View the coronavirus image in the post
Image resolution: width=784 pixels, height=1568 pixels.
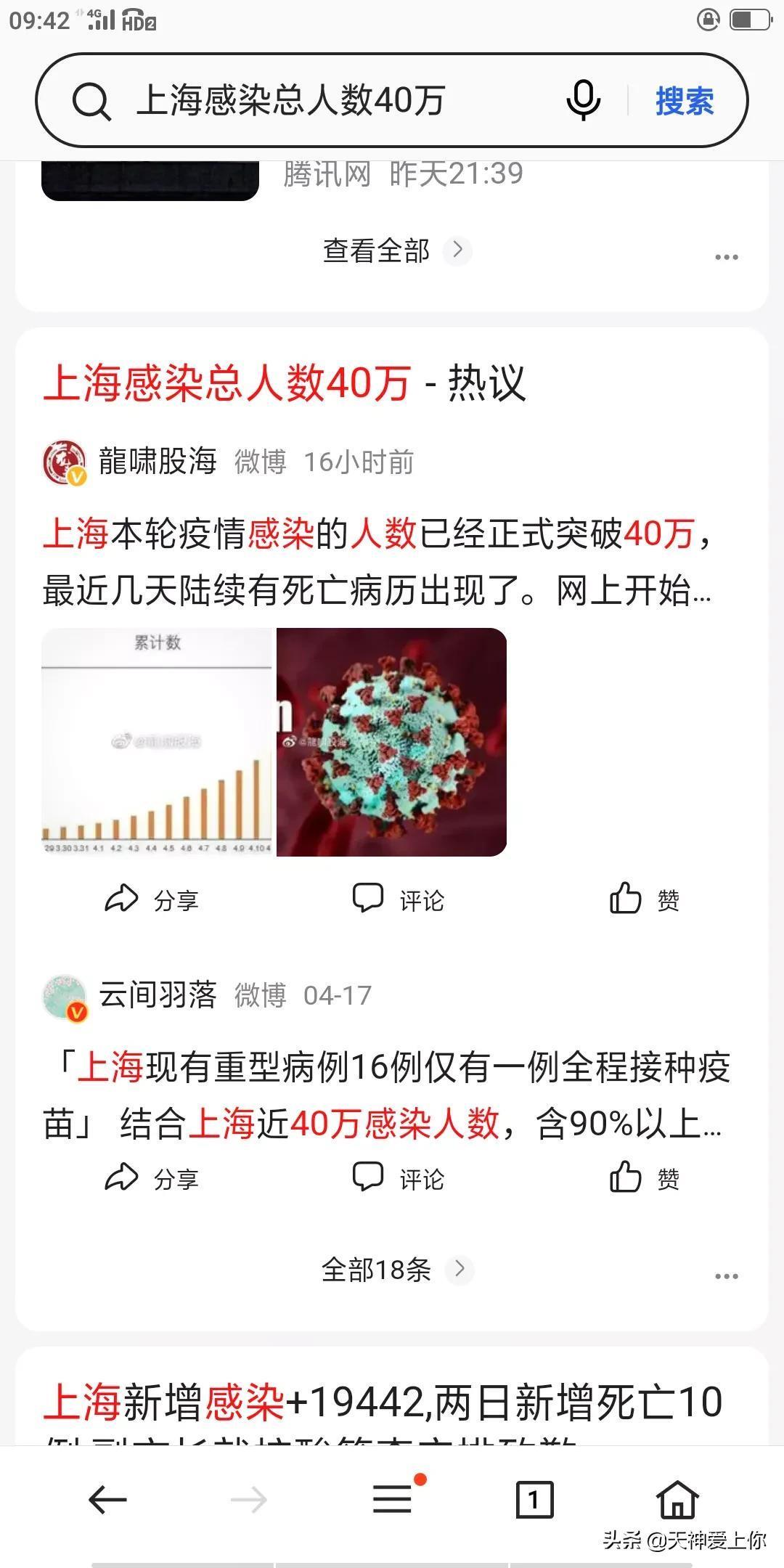coord(392,742)
